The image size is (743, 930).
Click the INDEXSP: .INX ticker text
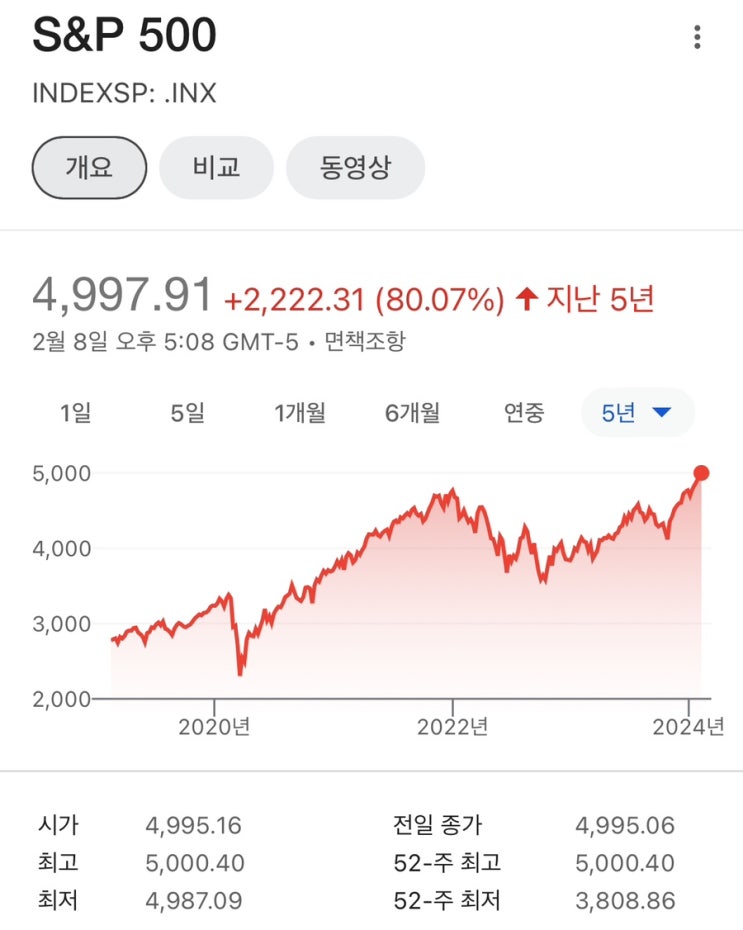(123, 93)
